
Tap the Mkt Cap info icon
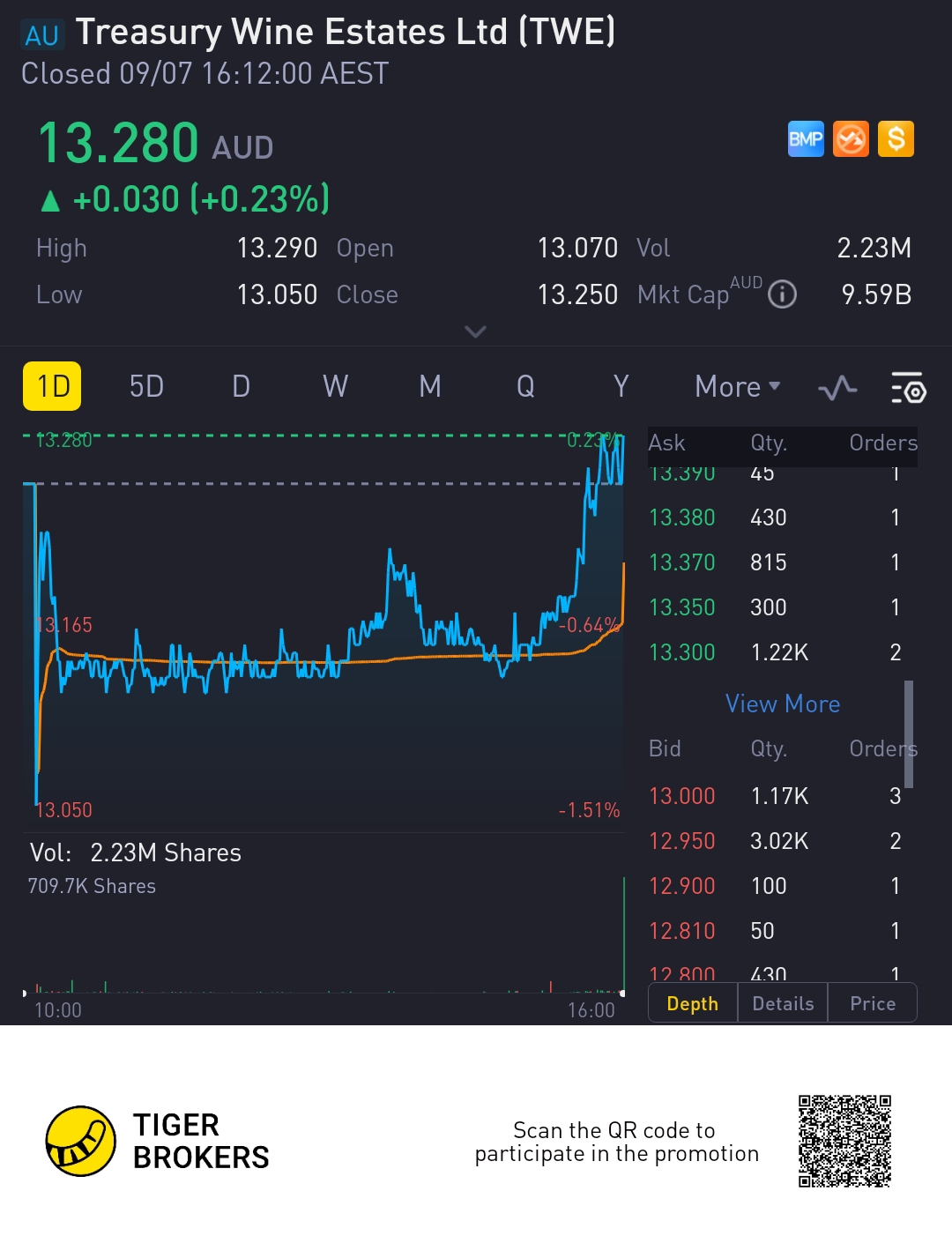coord(782,294)
